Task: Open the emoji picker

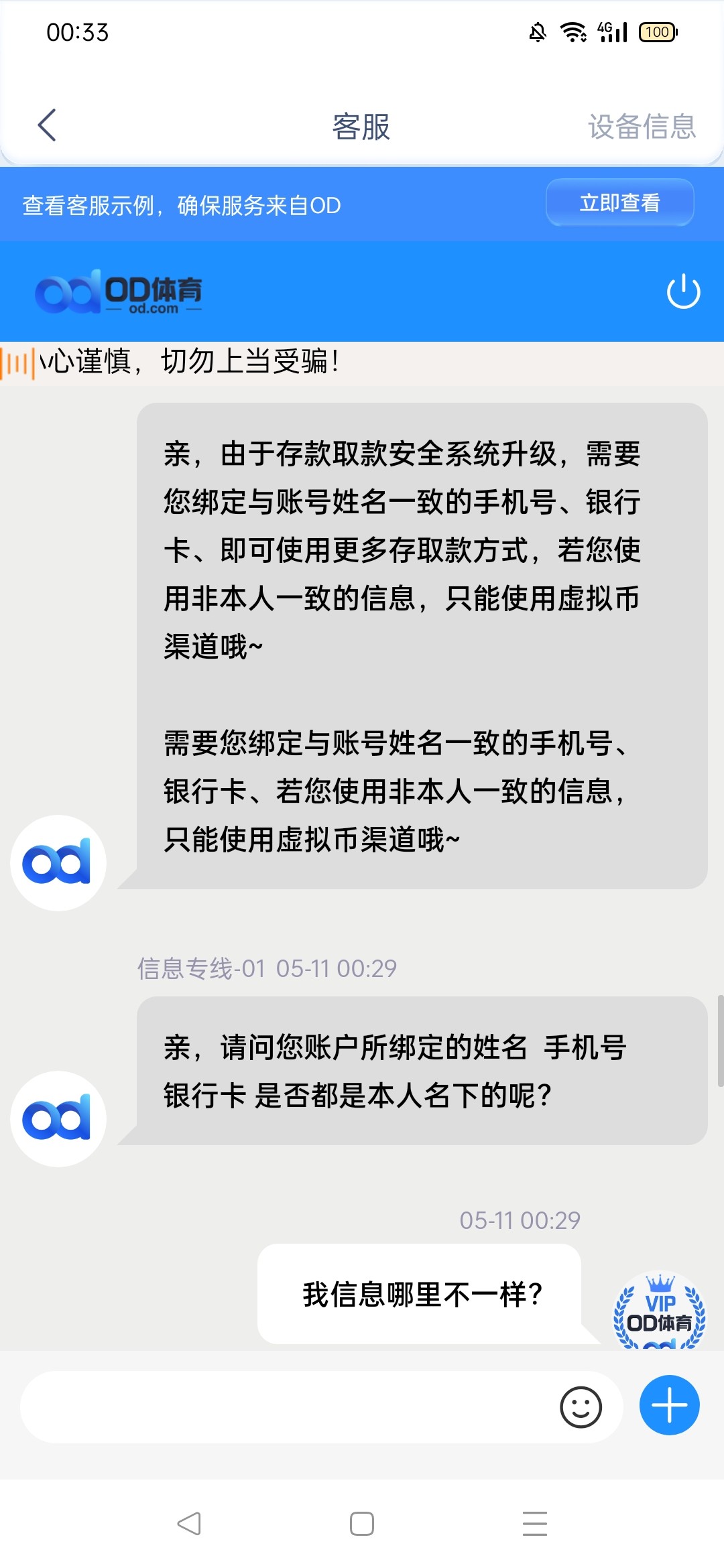Action: pyautogui.click(x=581, y=1407)
